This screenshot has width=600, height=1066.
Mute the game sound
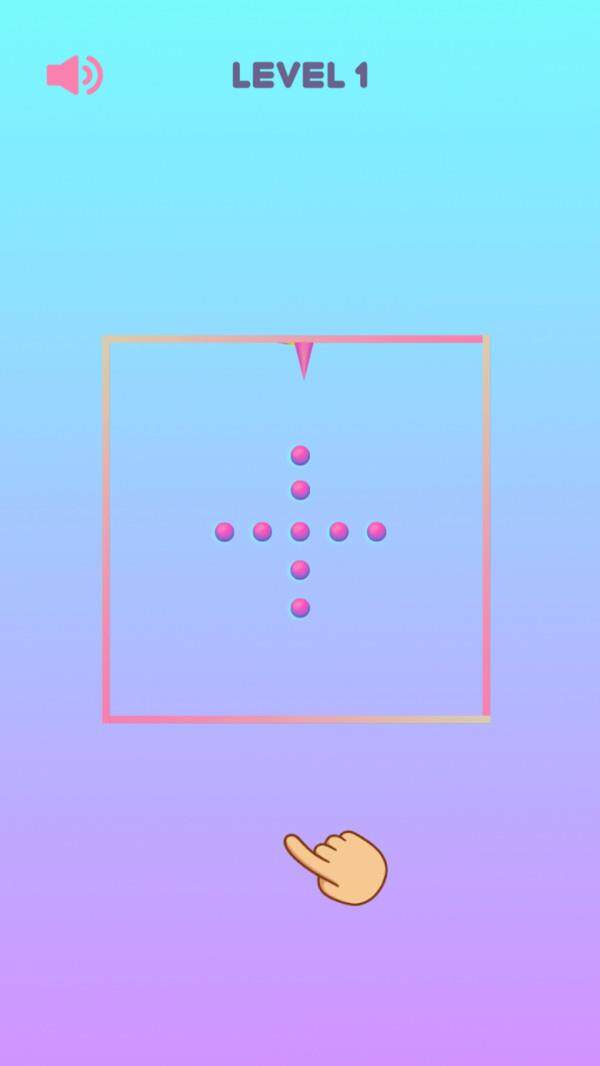coord(74,75)
